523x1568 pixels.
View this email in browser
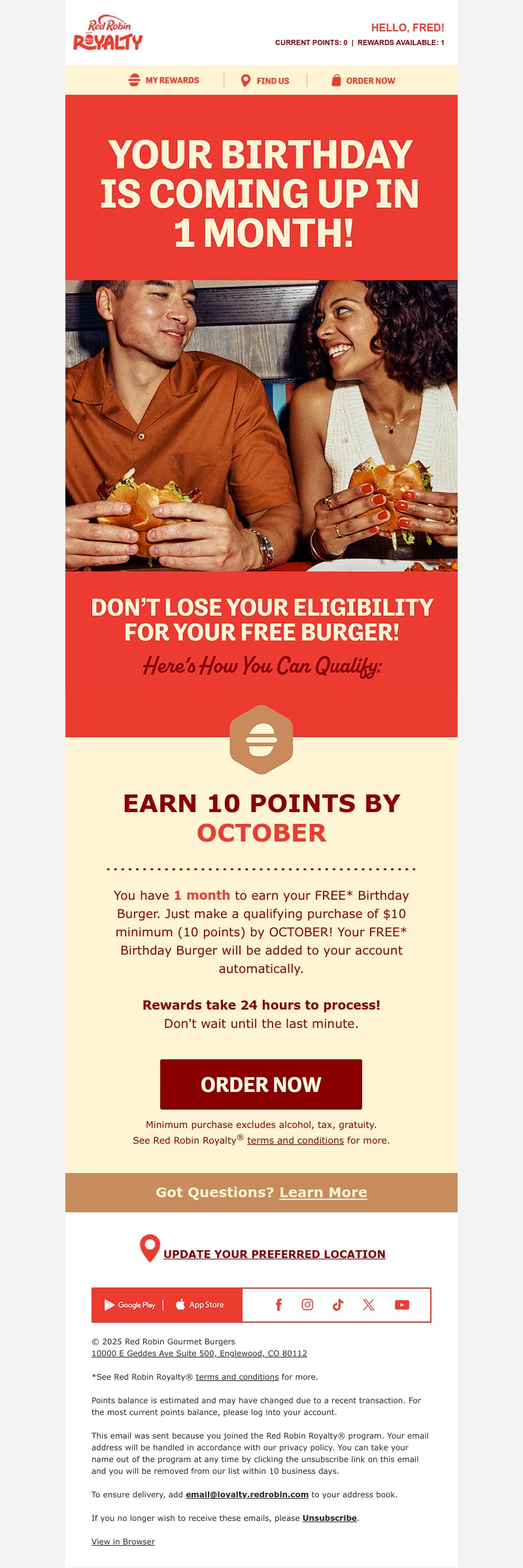(123, 1542)
